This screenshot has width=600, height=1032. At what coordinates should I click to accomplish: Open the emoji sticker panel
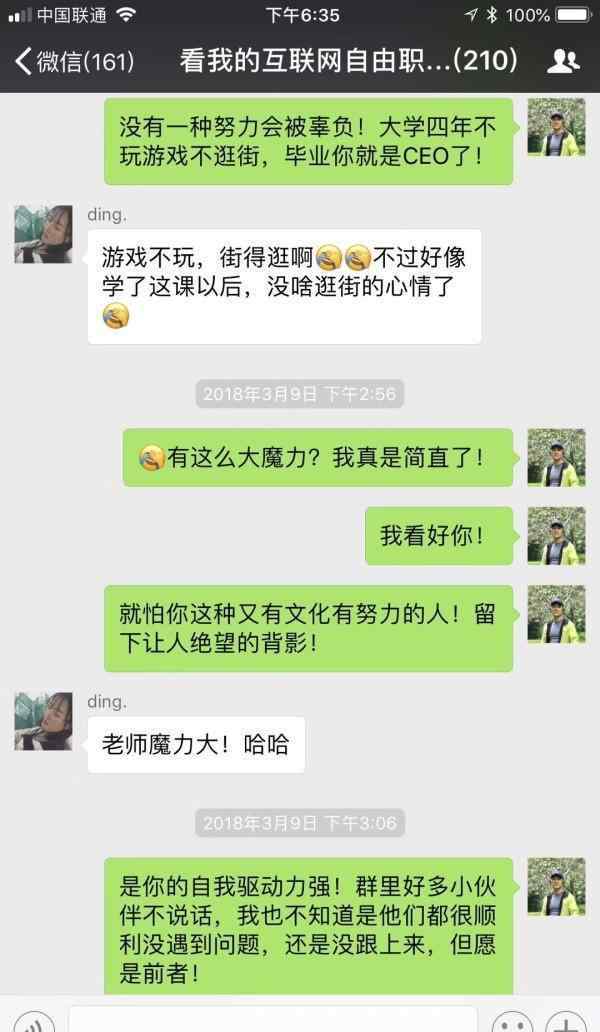click(513, 1021)
